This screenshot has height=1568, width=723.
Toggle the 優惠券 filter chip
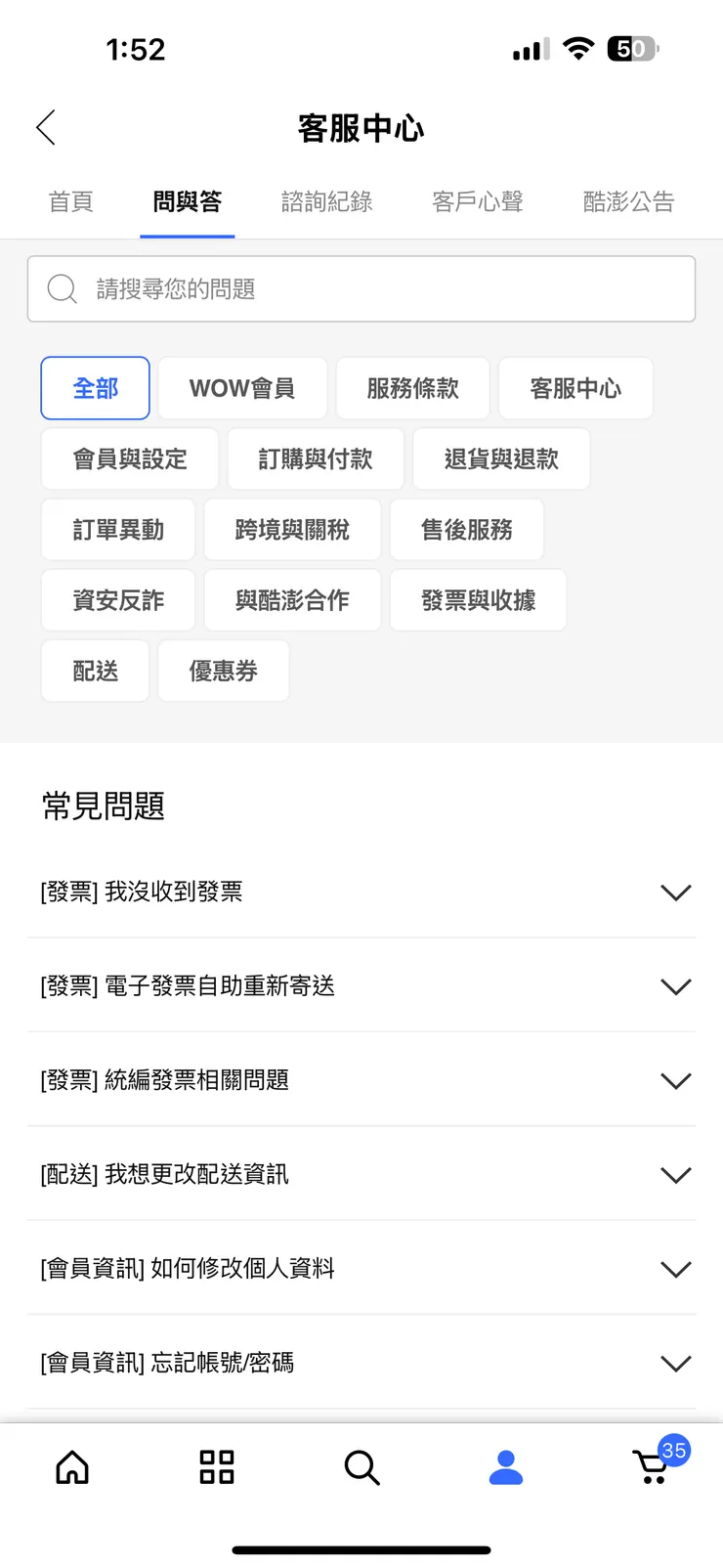(x=223, y=671)
